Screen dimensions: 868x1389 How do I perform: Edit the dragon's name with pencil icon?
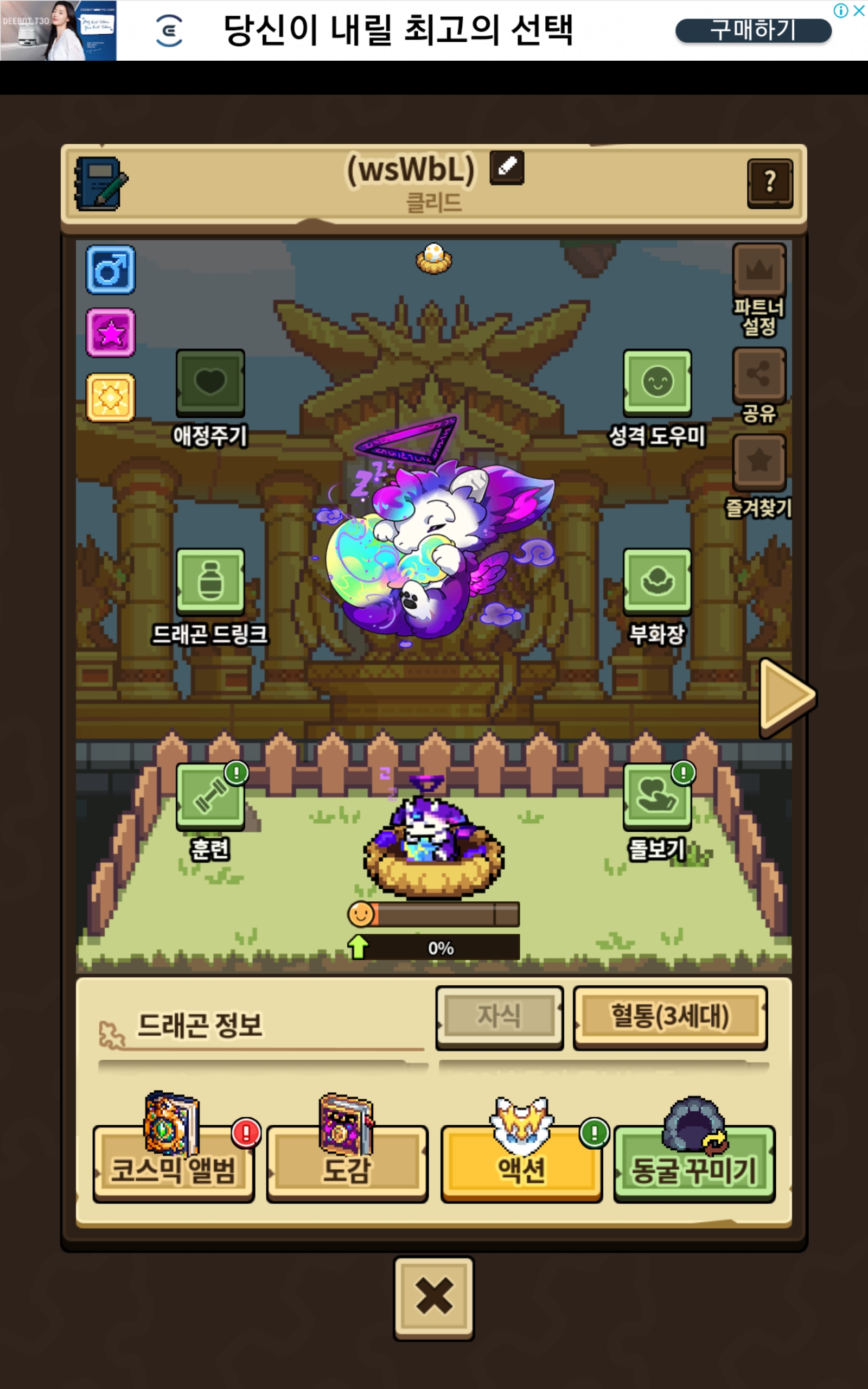click(x=506, y=167)
